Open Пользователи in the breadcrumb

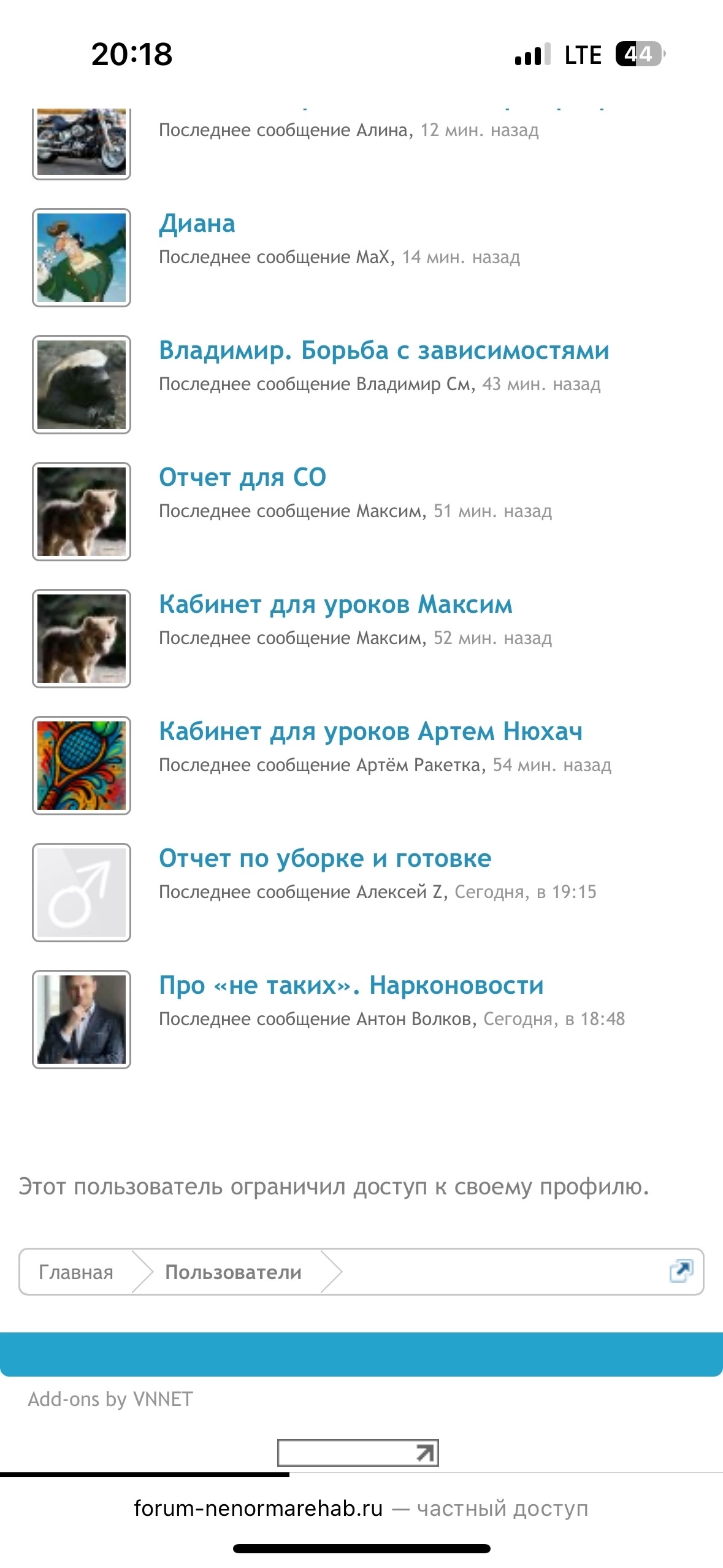pos(233,1272)
